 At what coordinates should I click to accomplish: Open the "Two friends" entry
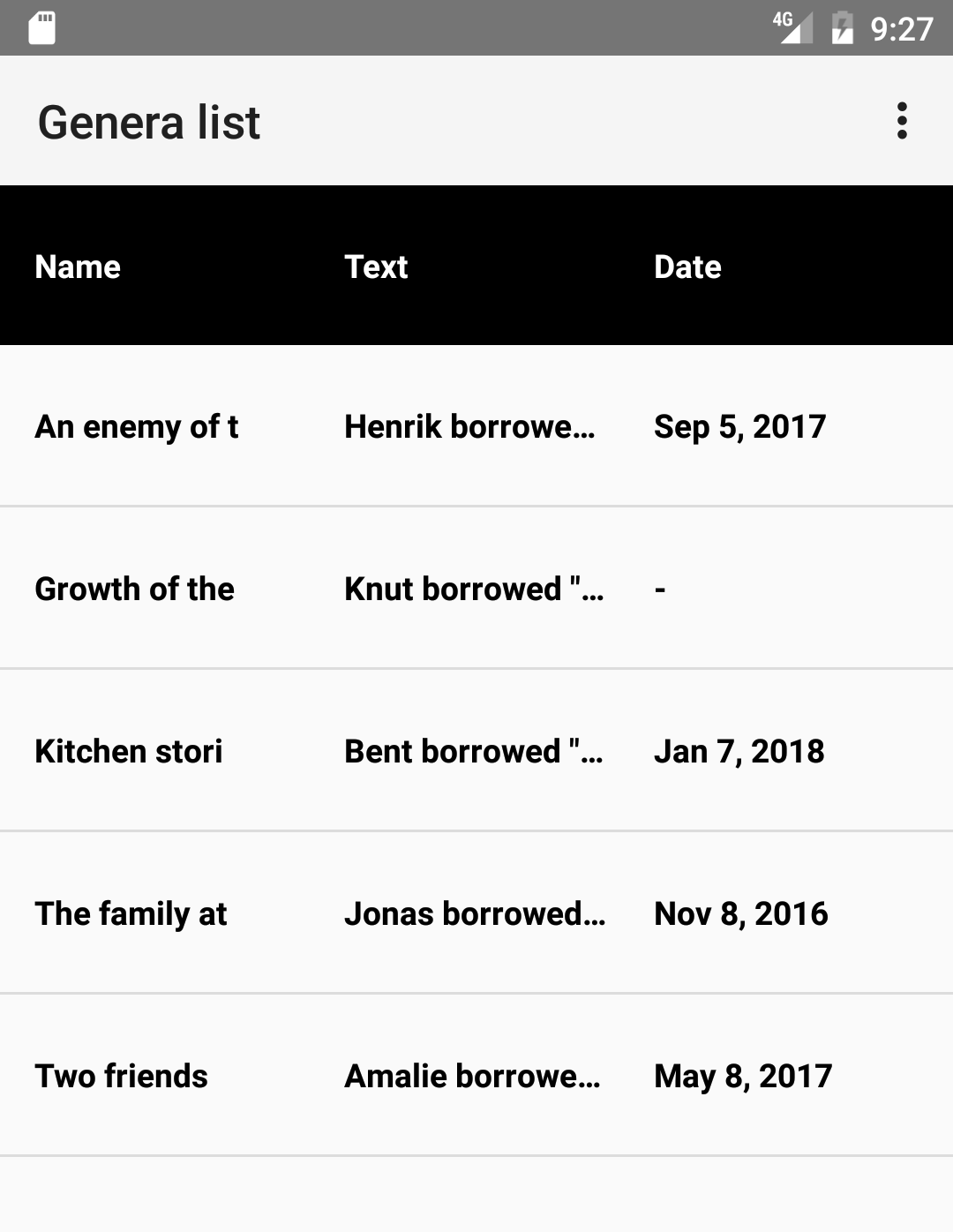coord(122,1076)
